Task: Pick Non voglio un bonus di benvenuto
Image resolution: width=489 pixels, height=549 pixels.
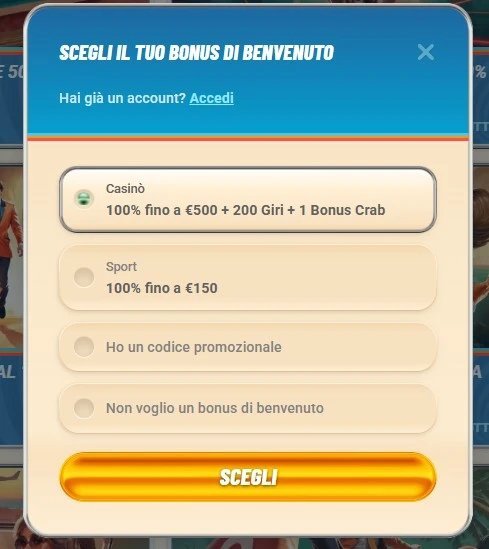Action: (248, 408)
